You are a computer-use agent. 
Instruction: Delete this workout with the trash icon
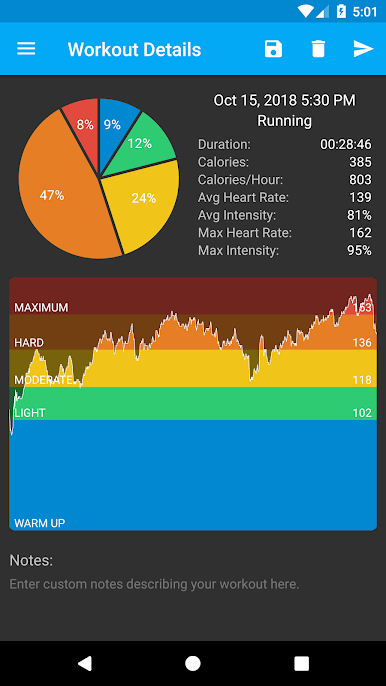pyautogui.click(x=318, y=49)
